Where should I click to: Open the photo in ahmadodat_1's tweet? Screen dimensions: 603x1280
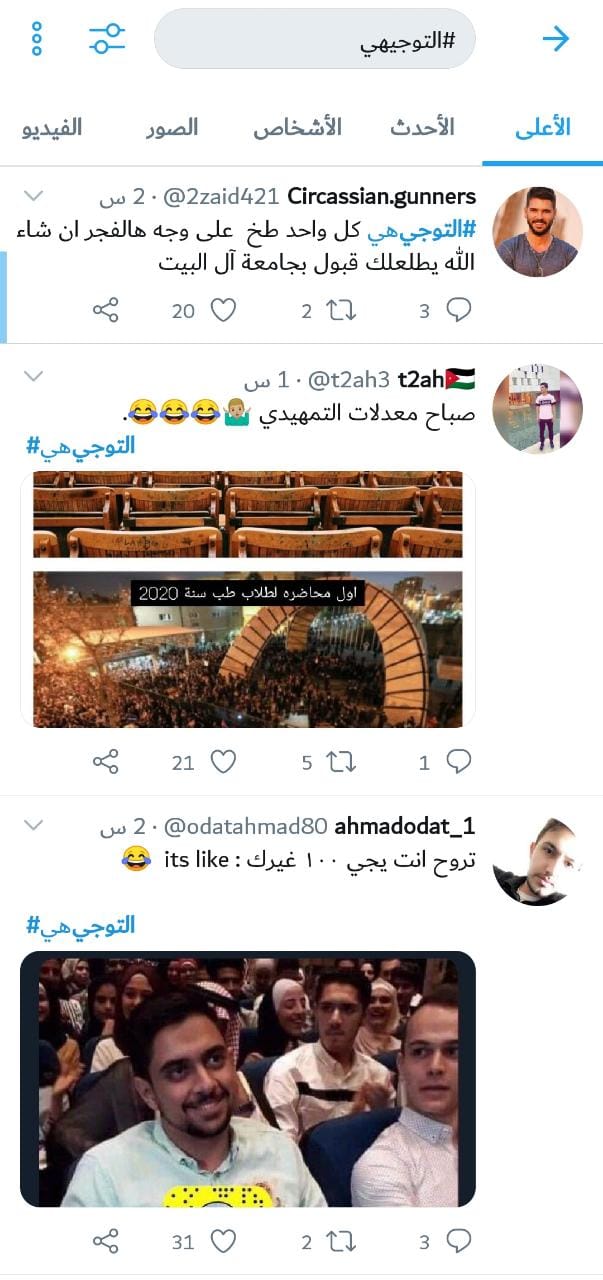(x=248, y=1079)
